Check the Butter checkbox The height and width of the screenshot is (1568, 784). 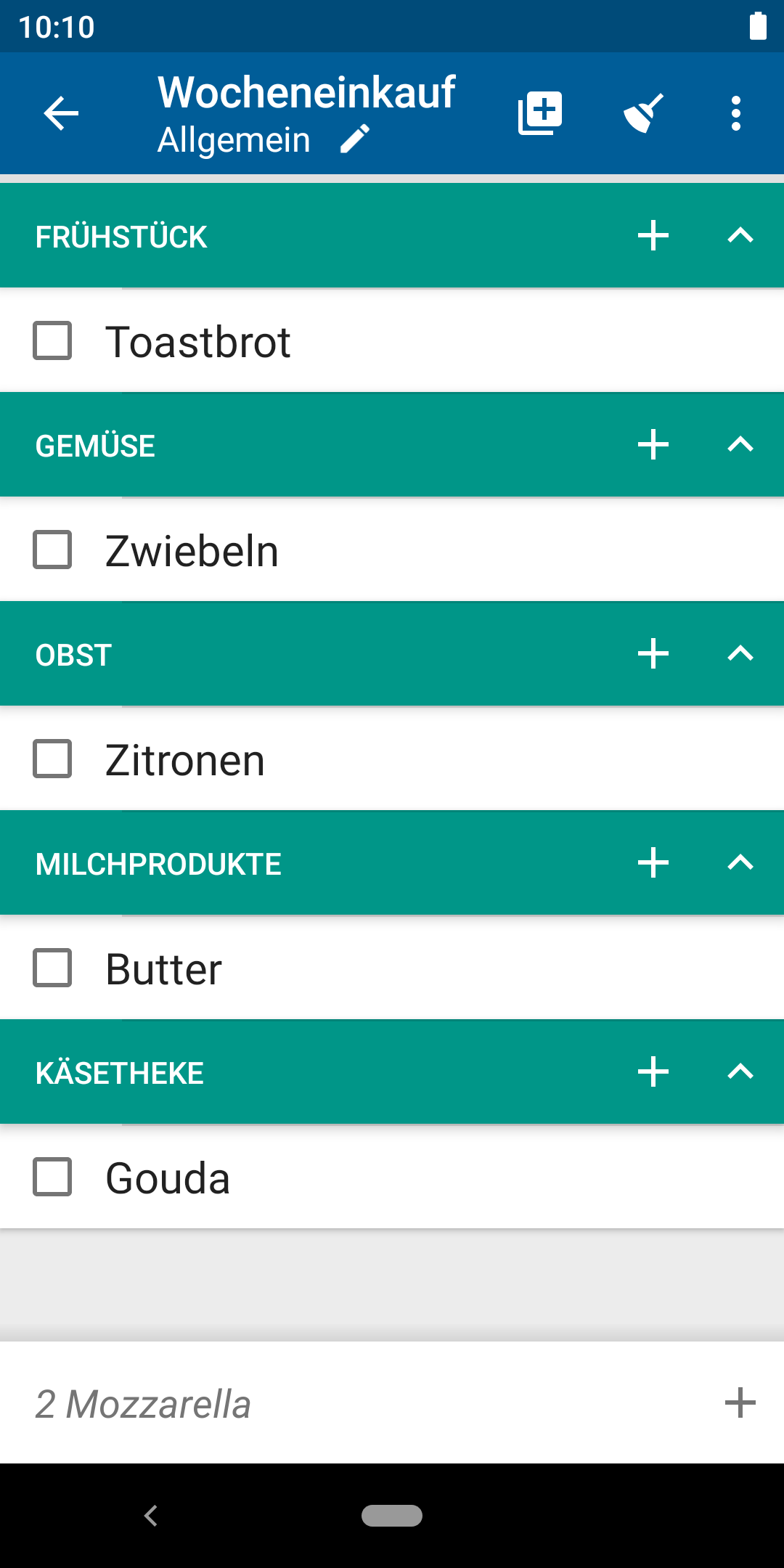[52, 968]
